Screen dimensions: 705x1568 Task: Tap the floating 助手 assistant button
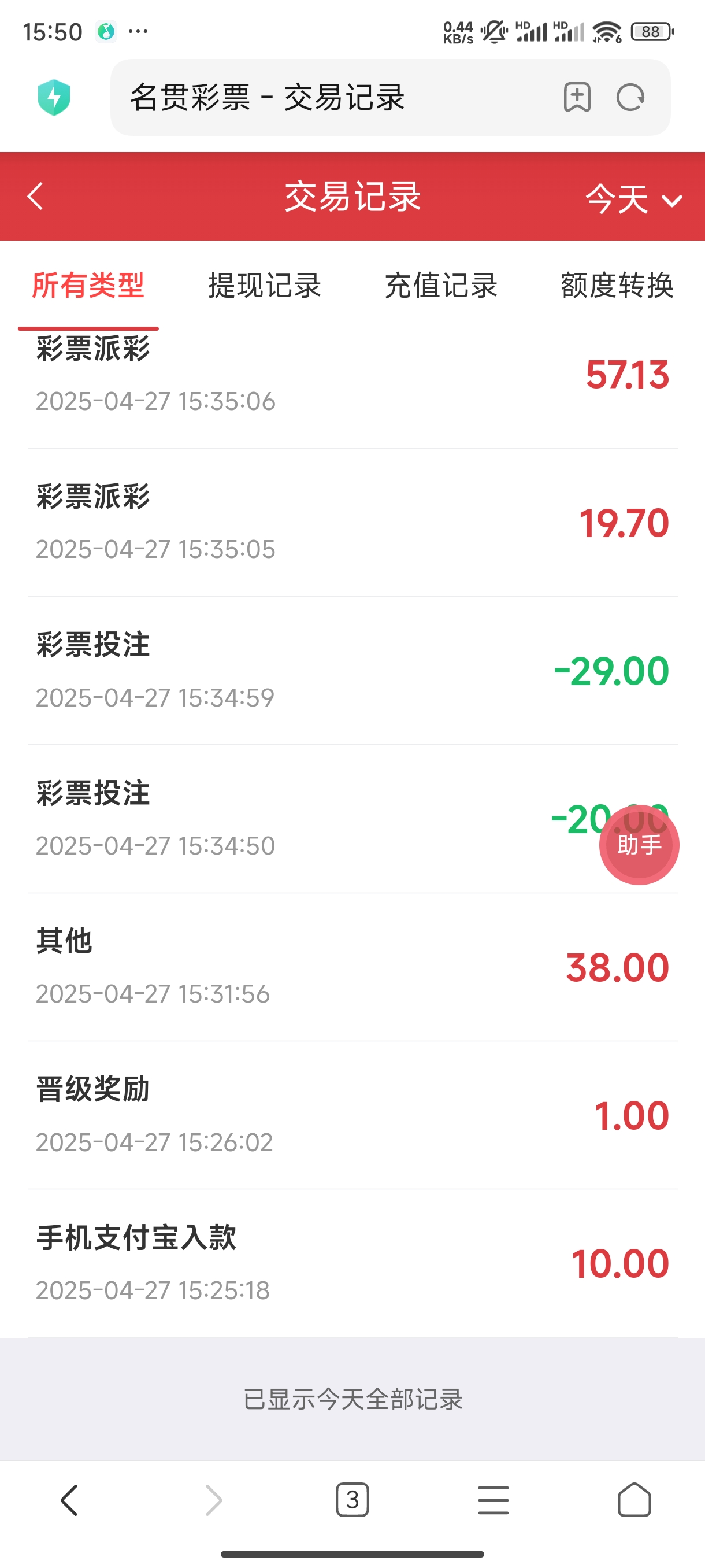[639, 844]
